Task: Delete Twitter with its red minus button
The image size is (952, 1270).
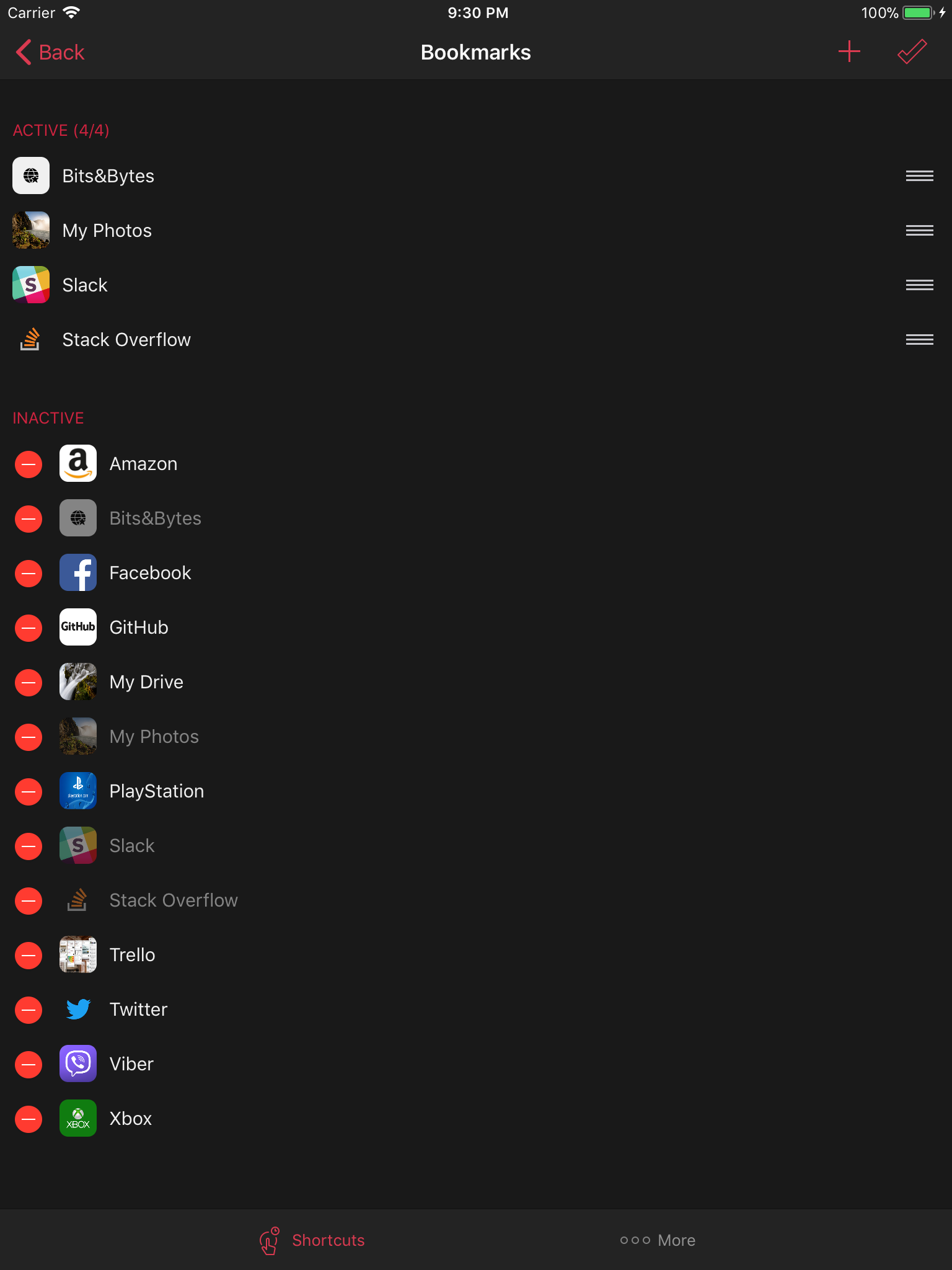Action: click(29, 1010)
